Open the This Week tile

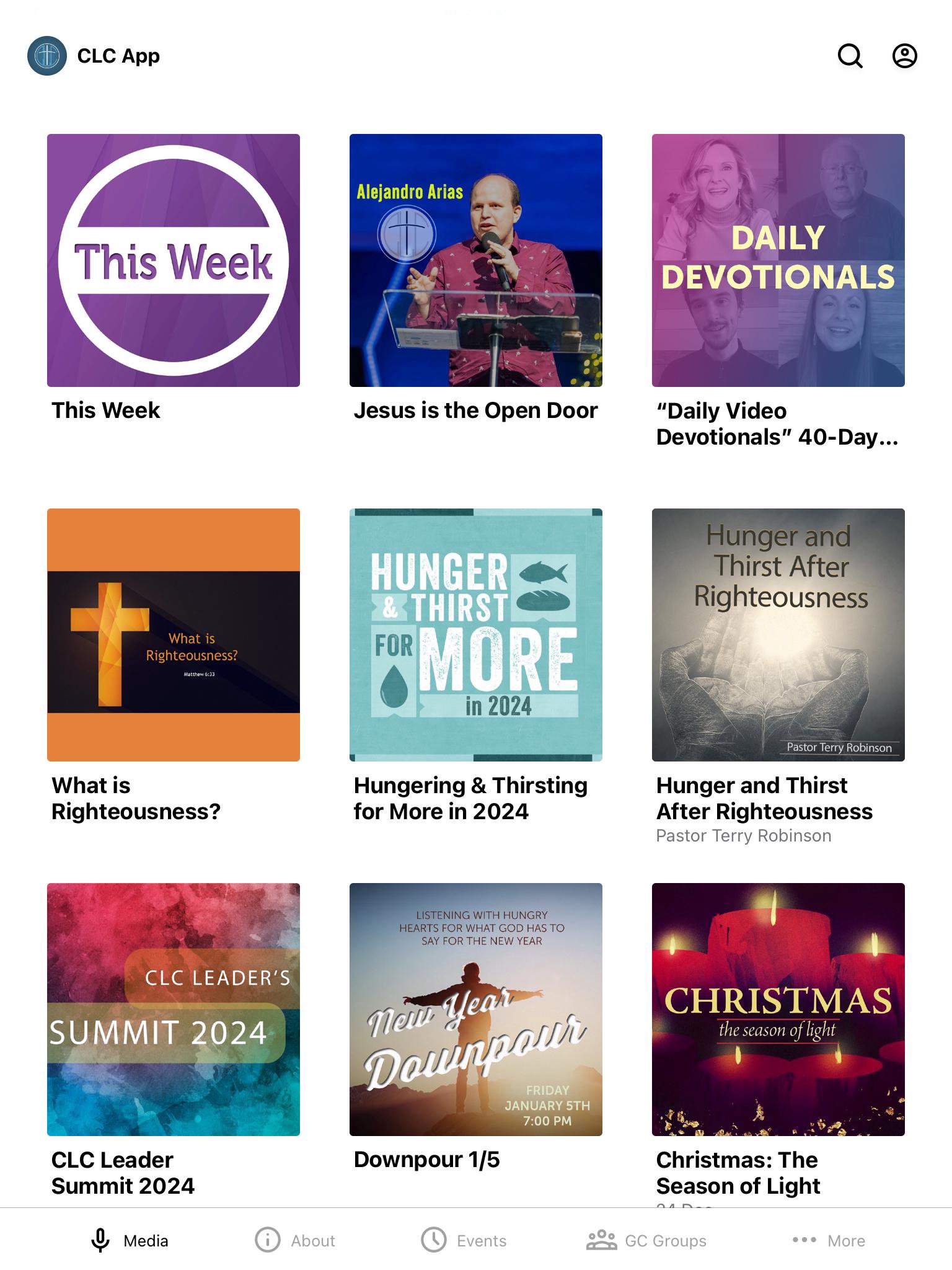pyautogui.click(x=174, y=260)
